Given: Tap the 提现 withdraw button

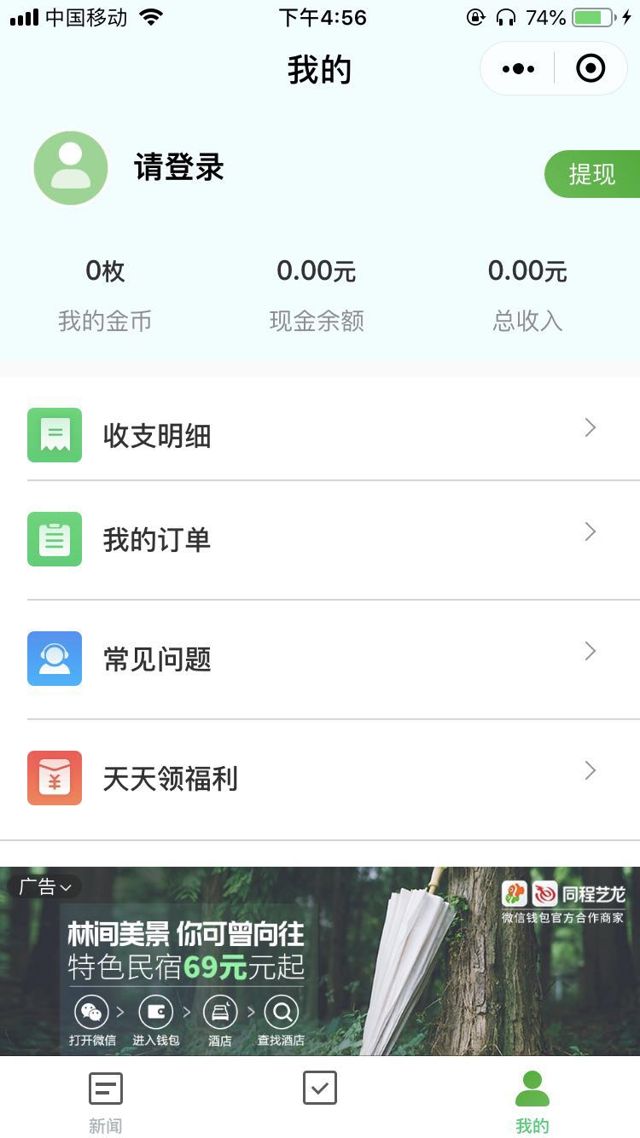Looking at the screenshot, I should 592,174.
